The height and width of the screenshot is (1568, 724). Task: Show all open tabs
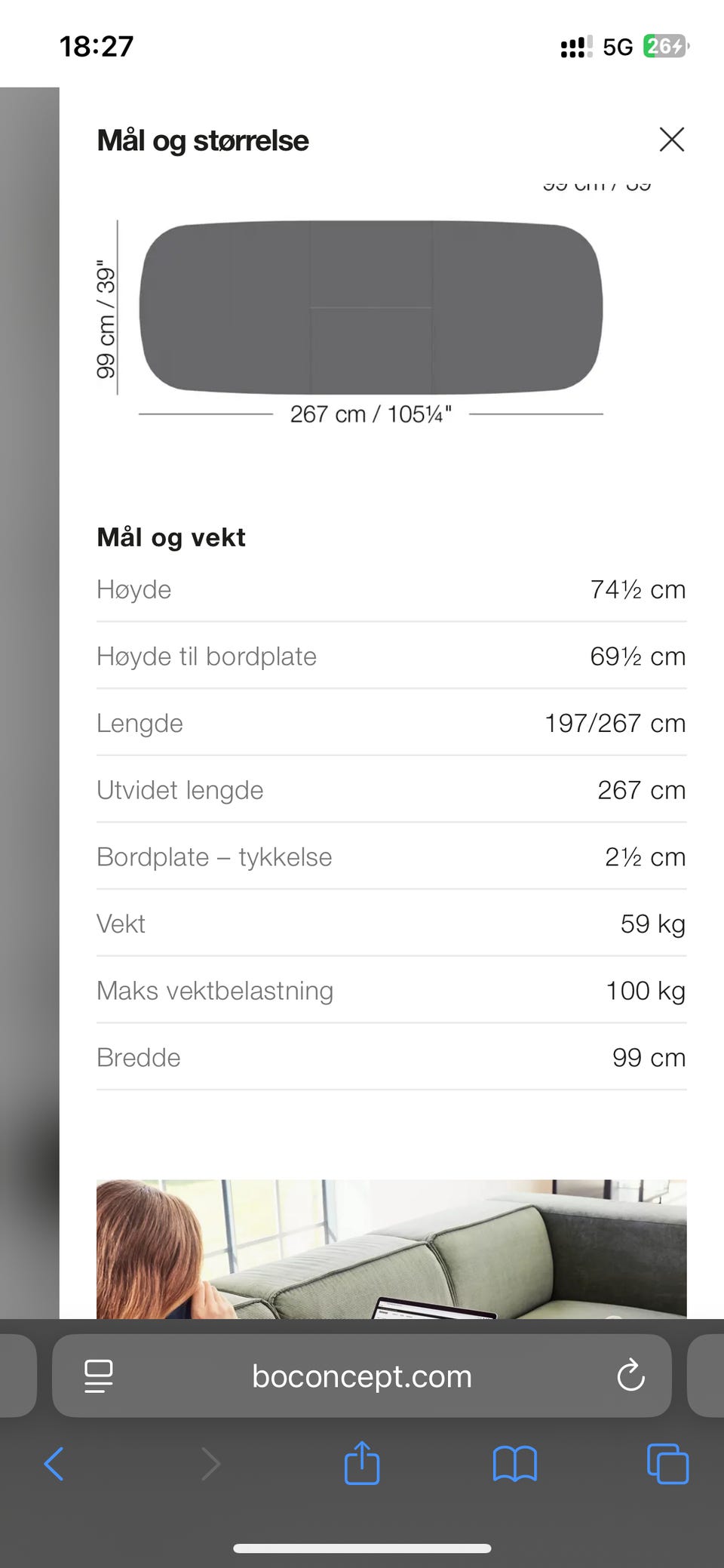[x=668, y=1465]
